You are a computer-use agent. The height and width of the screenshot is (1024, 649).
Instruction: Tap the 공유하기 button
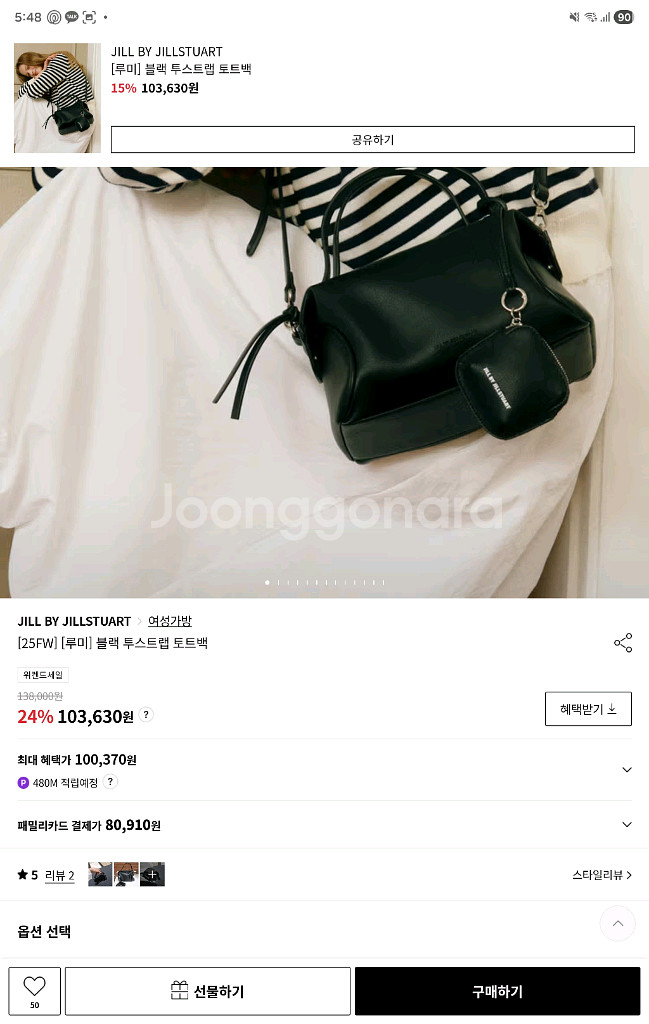(x=372, y=140)
